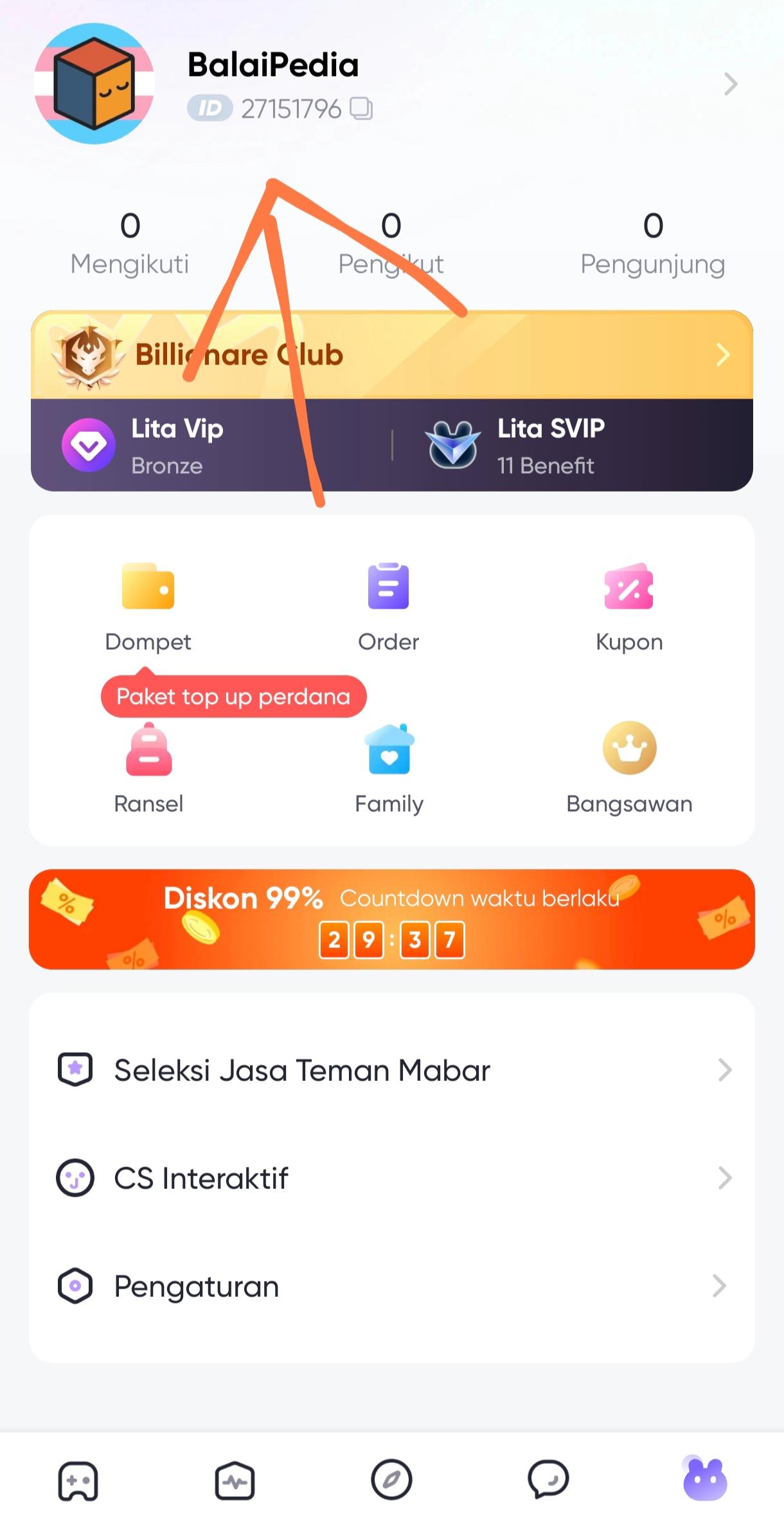The image size is (784, 1527).
Task: Switch to the game controller tab
Action: point(78,1481)
